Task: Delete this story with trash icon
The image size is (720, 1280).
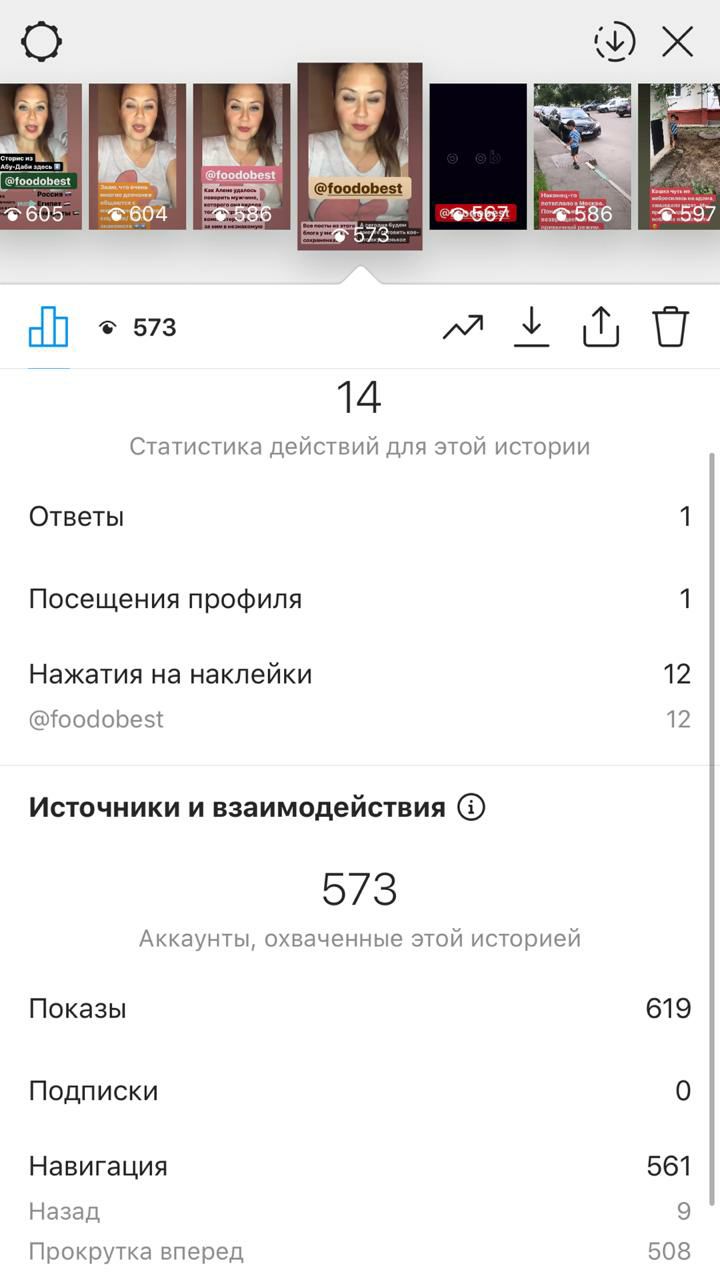Action: [x=671, y=327]
